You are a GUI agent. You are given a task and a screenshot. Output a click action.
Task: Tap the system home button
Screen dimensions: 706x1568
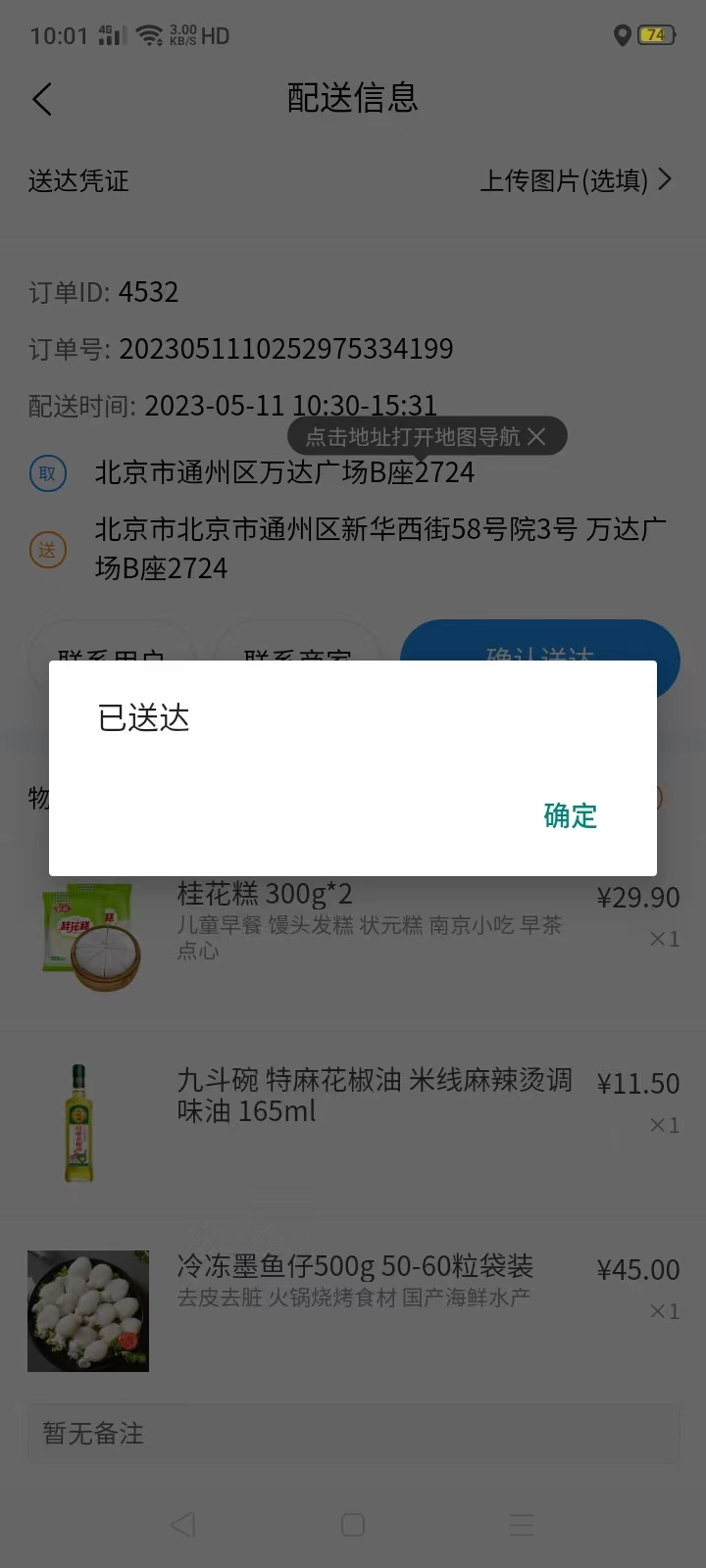pos(353,1524)
